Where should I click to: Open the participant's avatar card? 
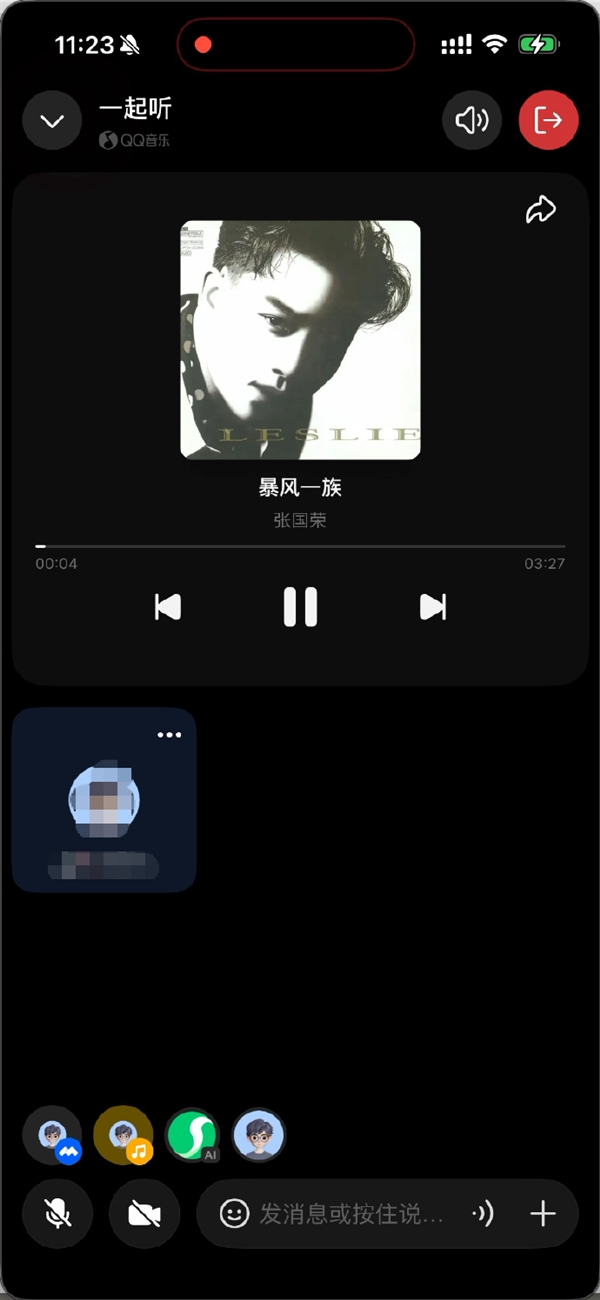(x=104, y=800)
